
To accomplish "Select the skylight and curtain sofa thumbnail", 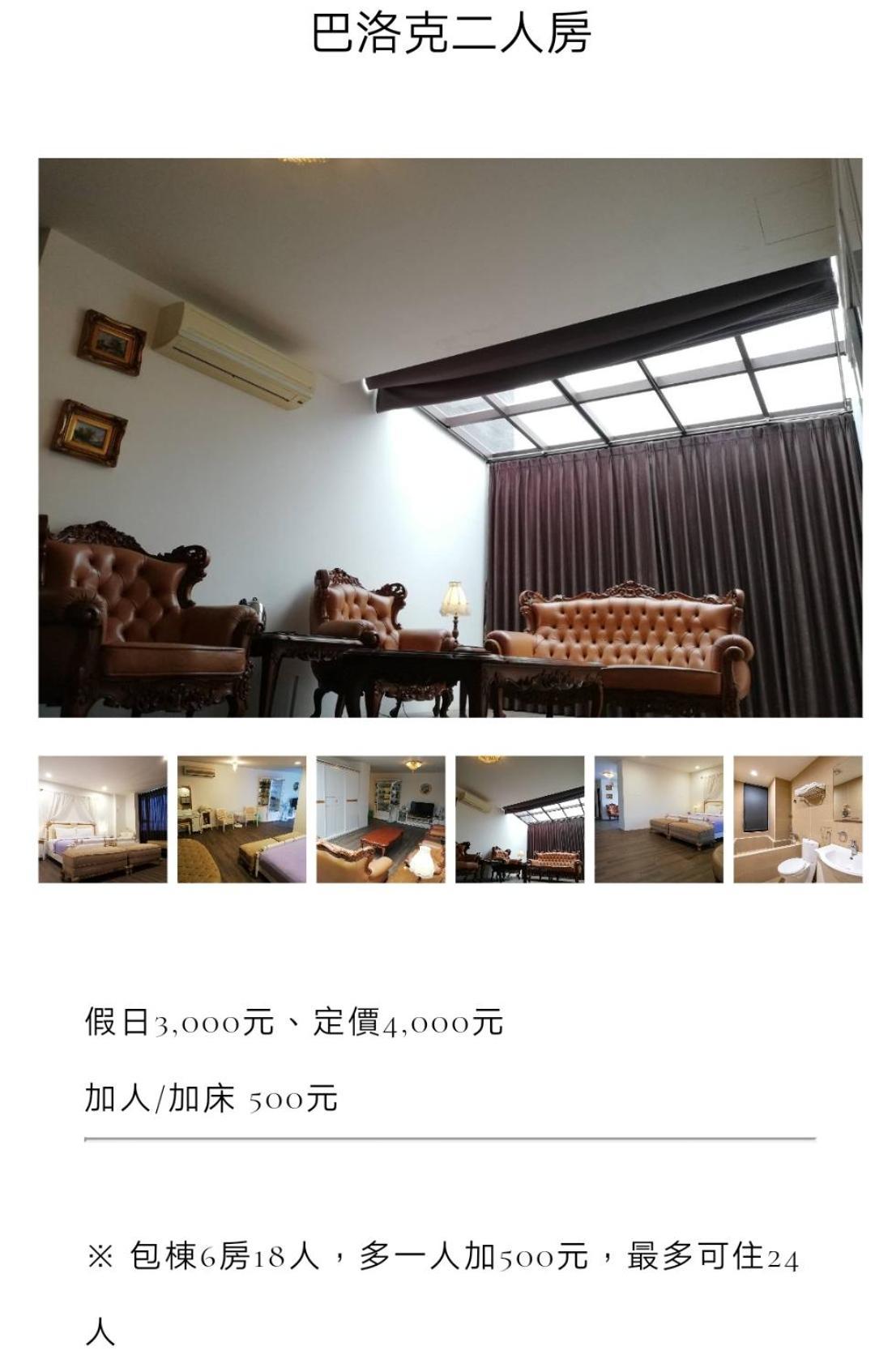I will pyautogui.click(x=519, y=819).
